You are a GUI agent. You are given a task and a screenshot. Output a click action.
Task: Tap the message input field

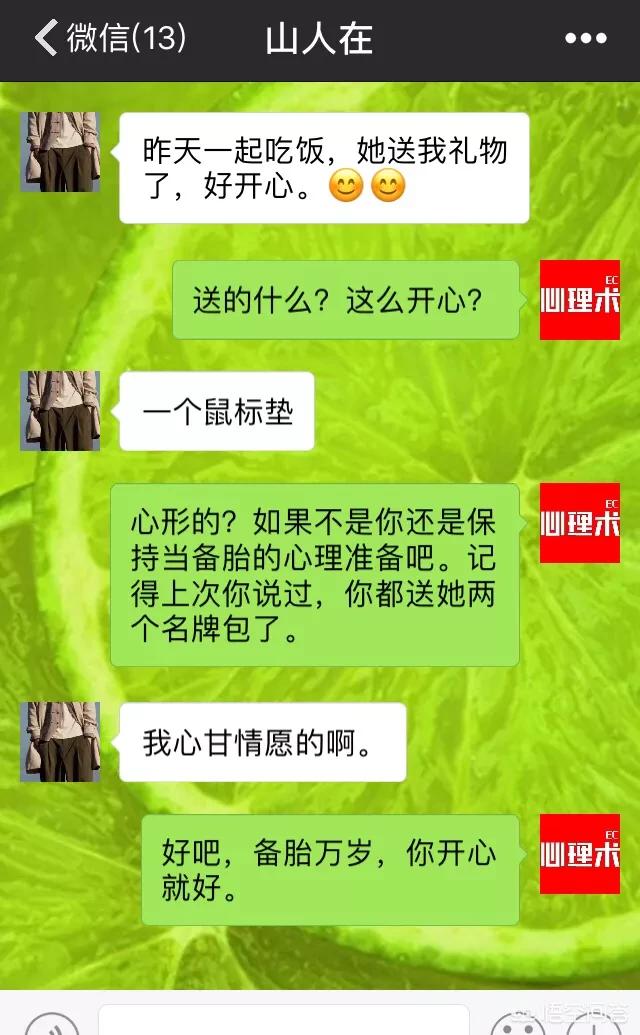(284, 1021)
